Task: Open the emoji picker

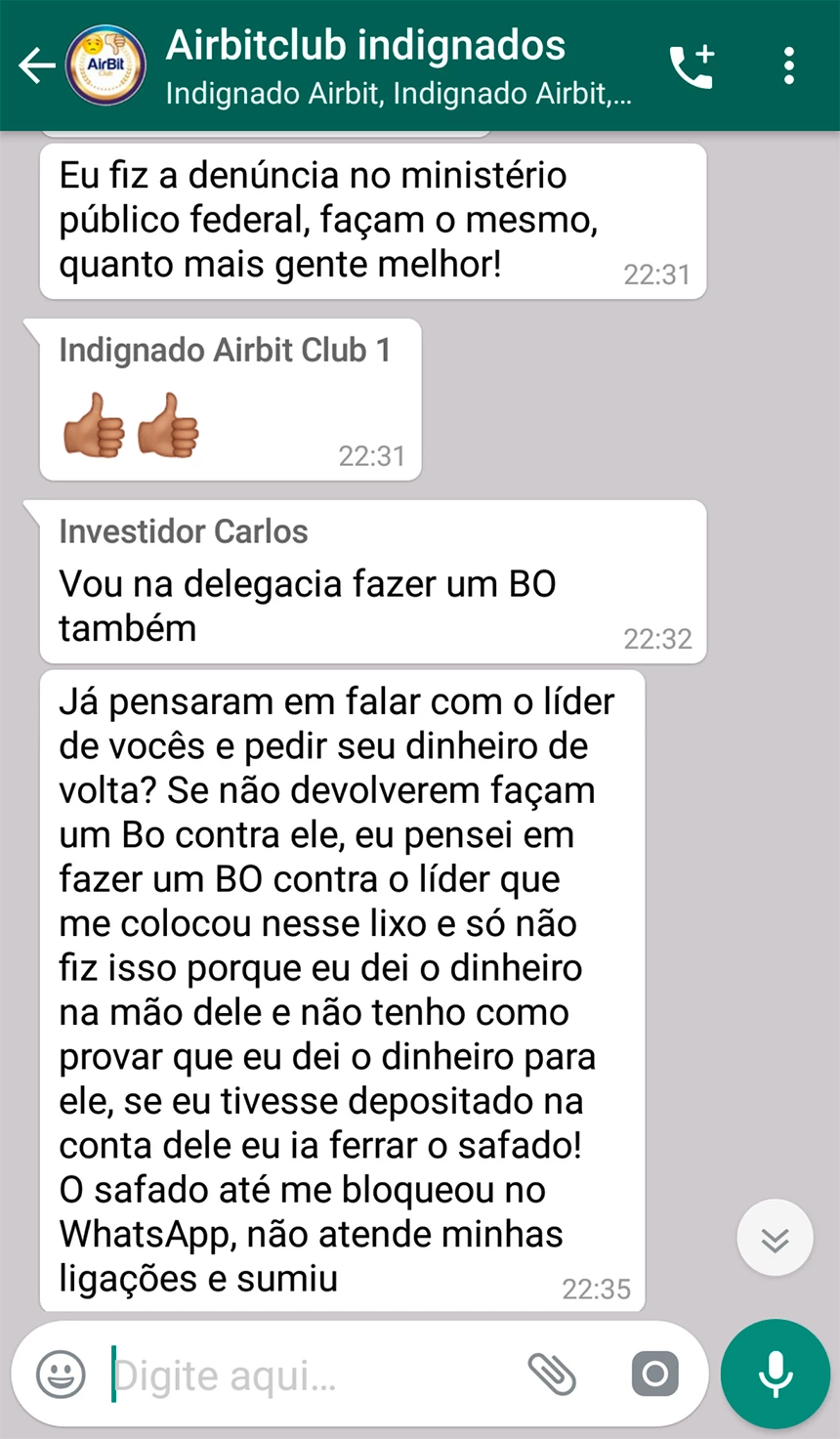Action: pyautogui.click(x=61, y=1376)
